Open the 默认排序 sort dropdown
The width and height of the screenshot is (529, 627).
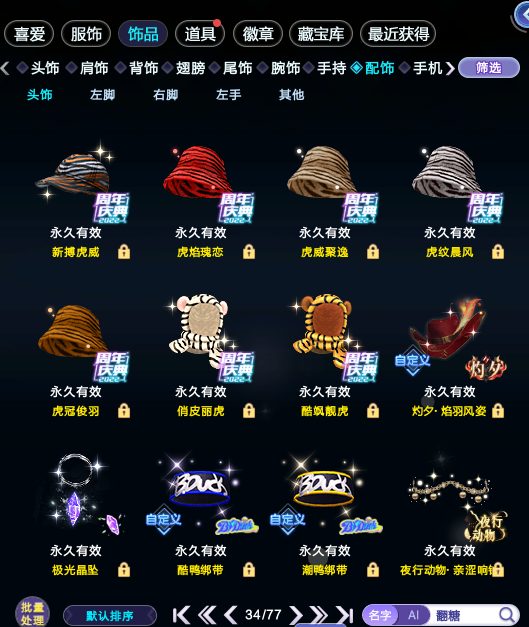click(x=110, y=615)
